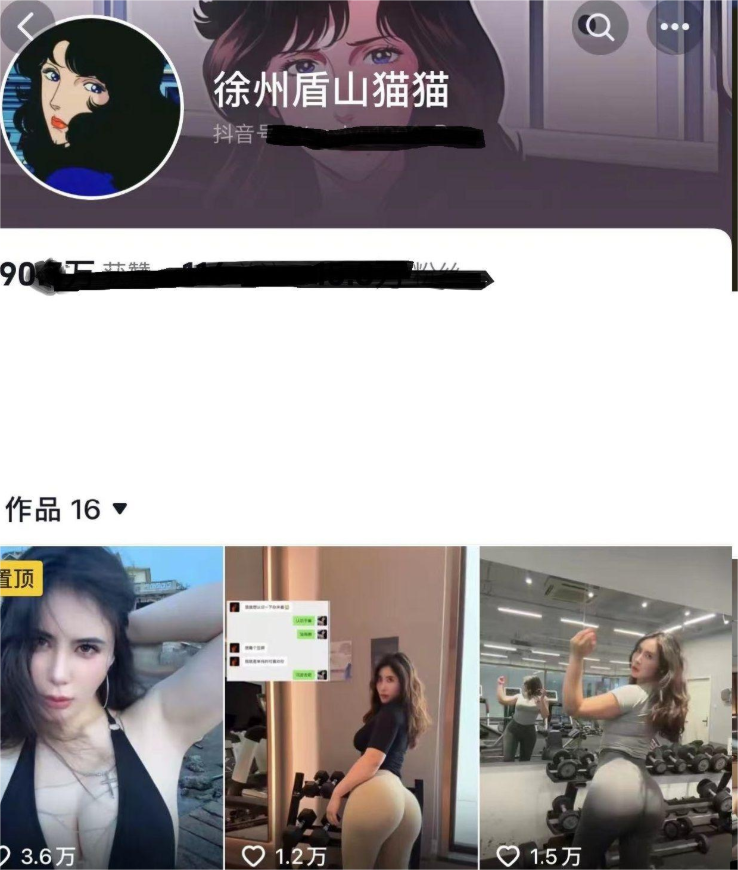Open the pinned 置顶 video with 3.6万 likes
738x870 pixels.
tap(110, 706)
